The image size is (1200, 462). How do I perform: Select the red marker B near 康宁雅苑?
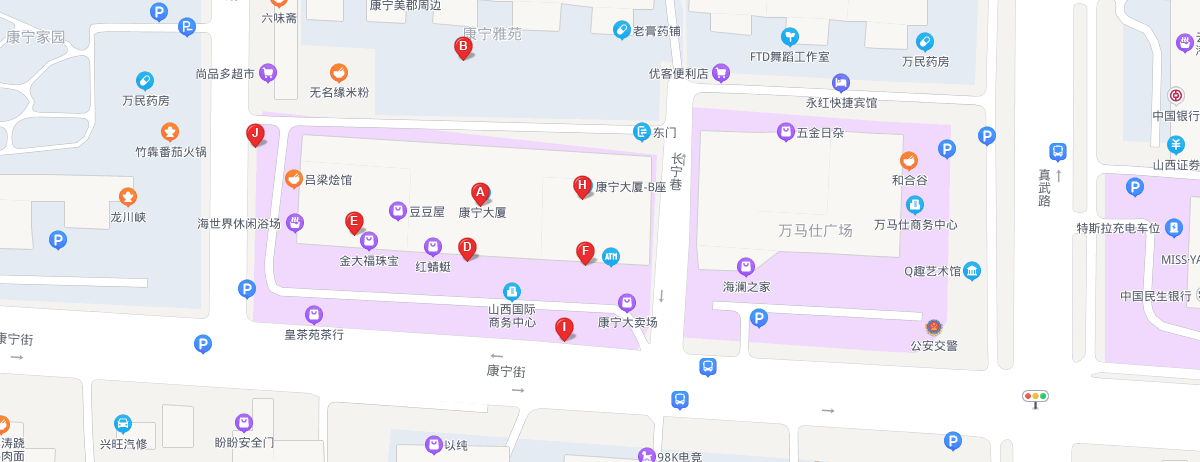(463, 47)
